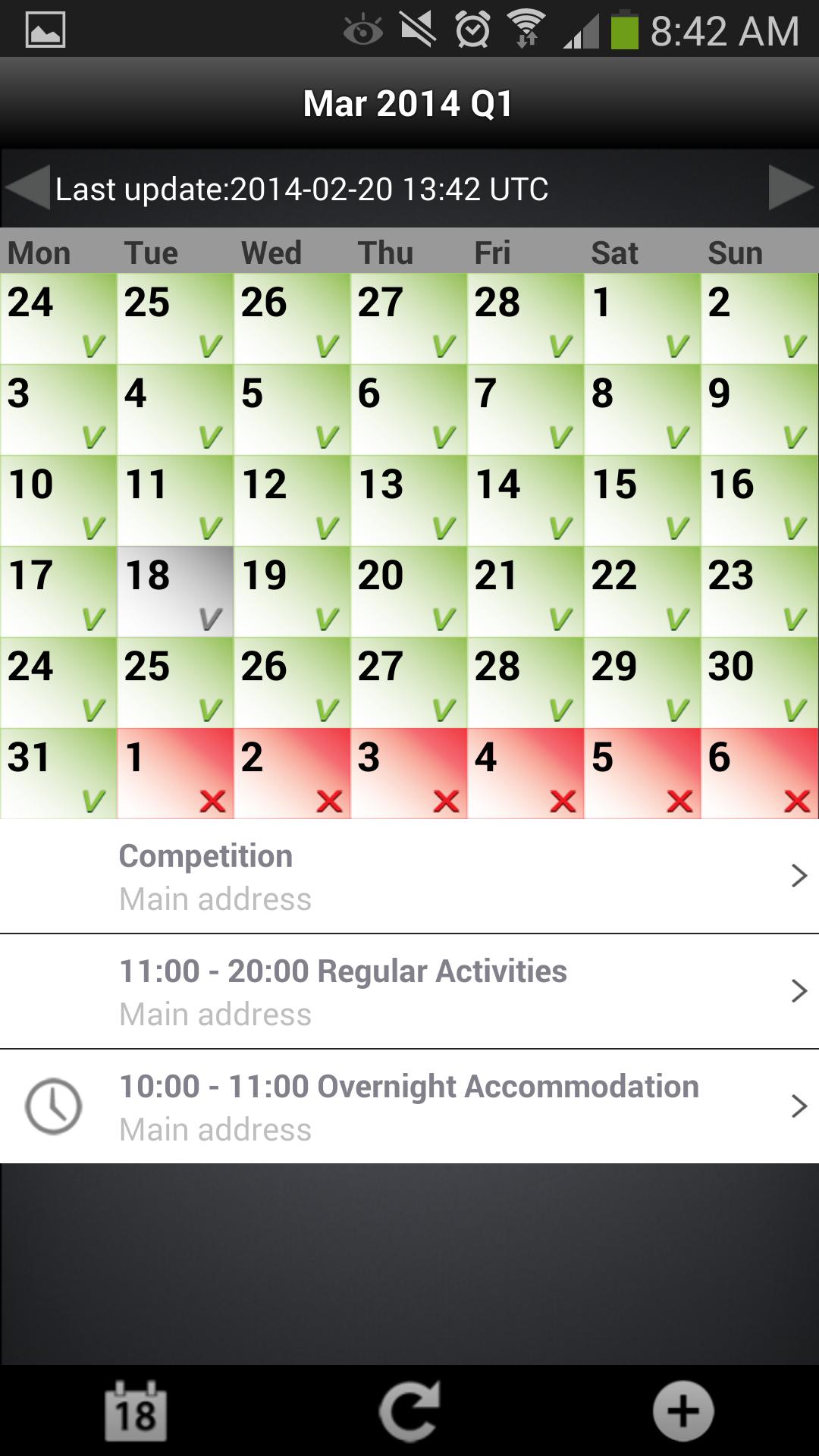
Task: Choose March 10 in the calendar grid
Action: 58,500
